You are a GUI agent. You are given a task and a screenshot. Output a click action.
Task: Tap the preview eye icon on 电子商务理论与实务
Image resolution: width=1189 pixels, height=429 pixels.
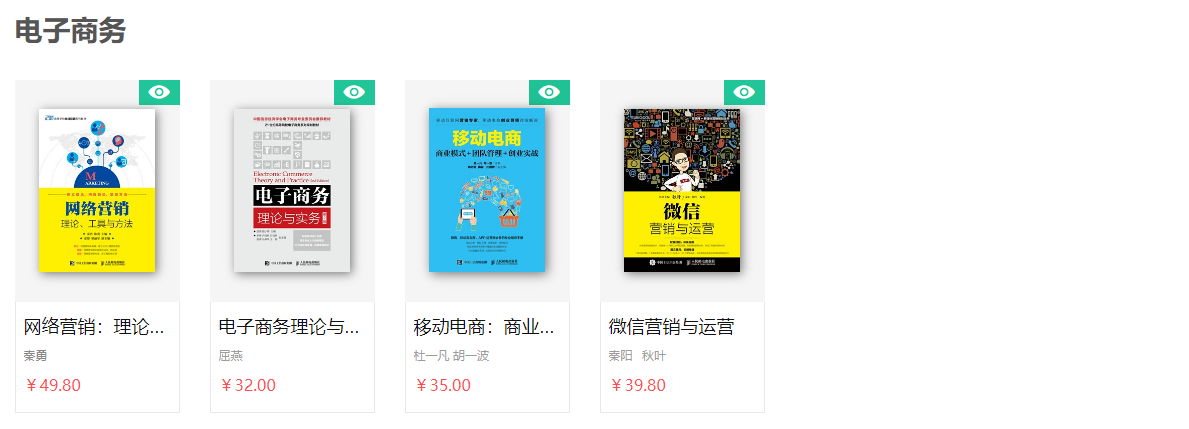[x=354, y=92]
